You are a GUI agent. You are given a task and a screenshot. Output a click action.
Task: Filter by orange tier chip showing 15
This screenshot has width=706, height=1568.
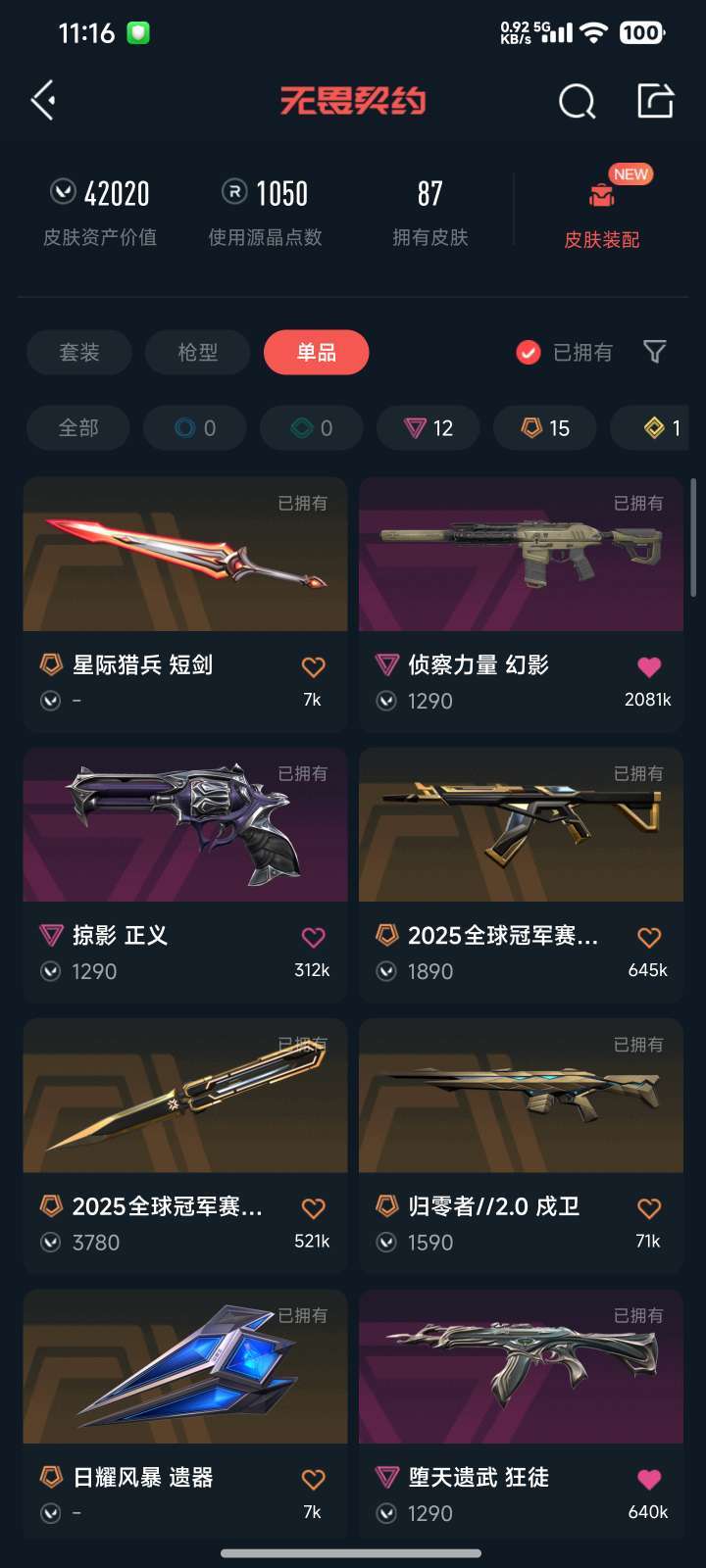tap(545, 428)
